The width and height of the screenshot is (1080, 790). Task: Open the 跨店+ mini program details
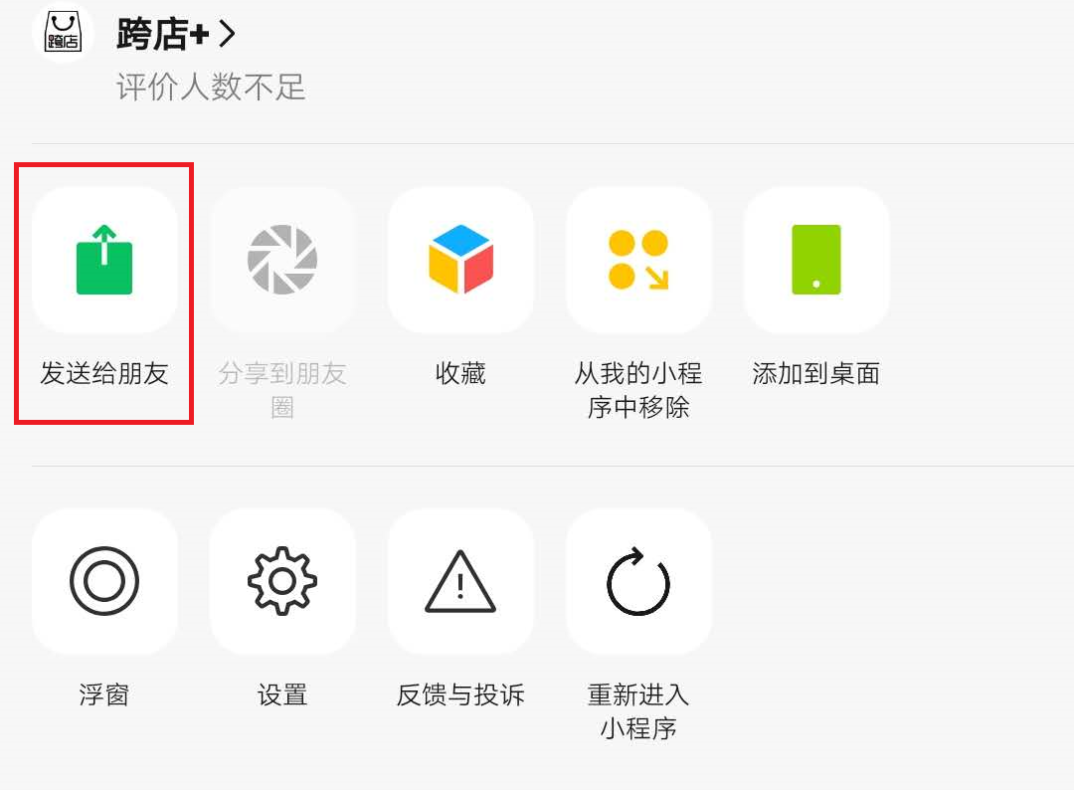click(176, 34)
